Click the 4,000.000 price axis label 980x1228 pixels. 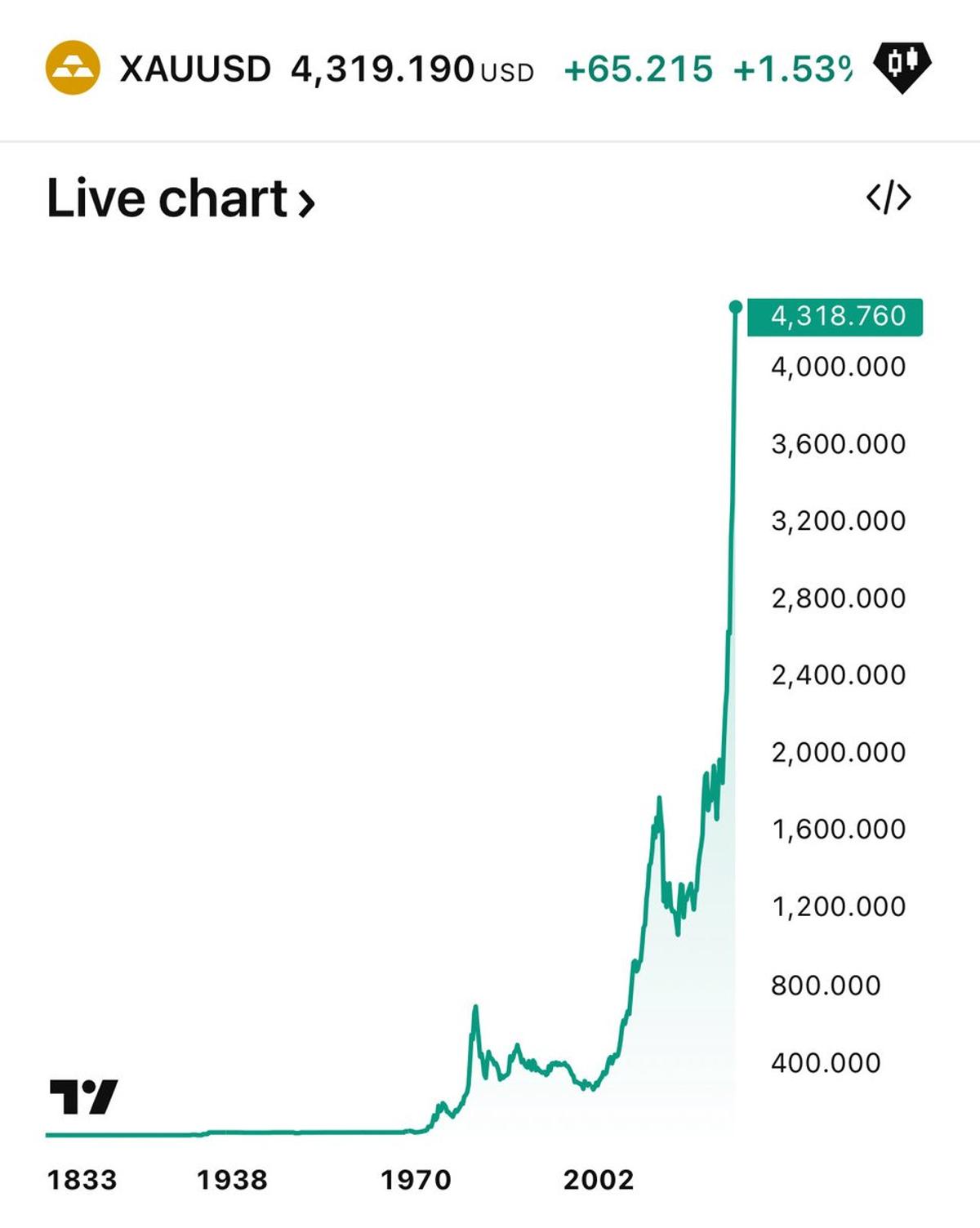[x=838, y=367]
